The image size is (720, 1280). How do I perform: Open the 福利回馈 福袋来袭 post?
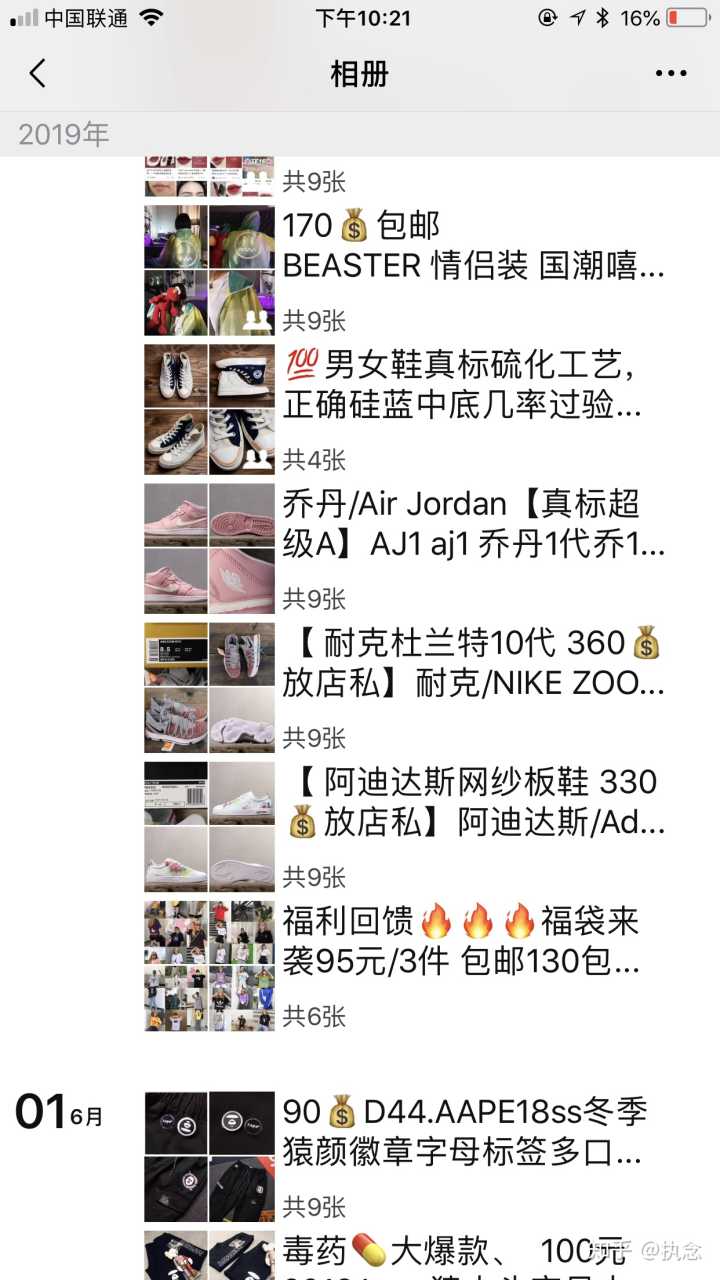[462, 941]
